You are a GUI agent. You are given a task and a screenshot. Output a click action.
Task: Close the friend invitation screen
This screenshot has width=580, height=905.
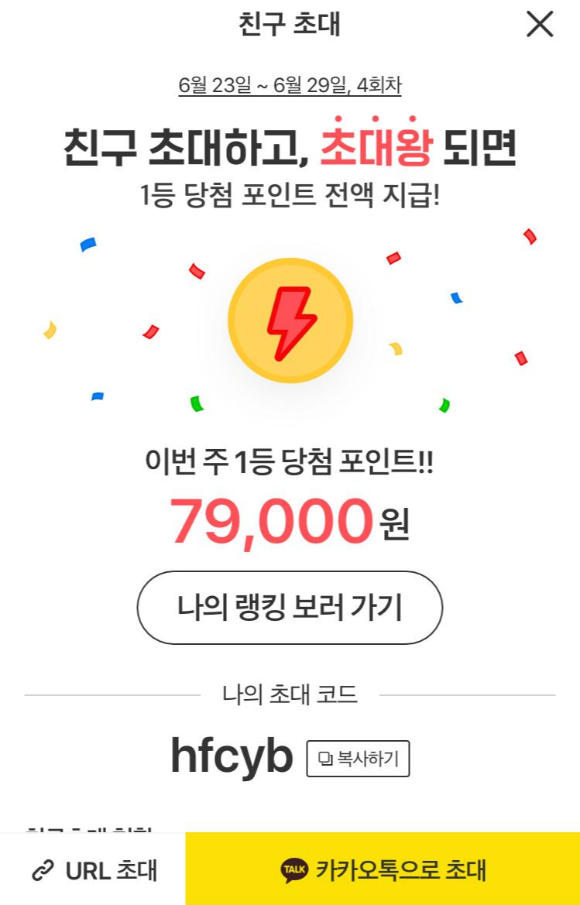pos(540,25)
